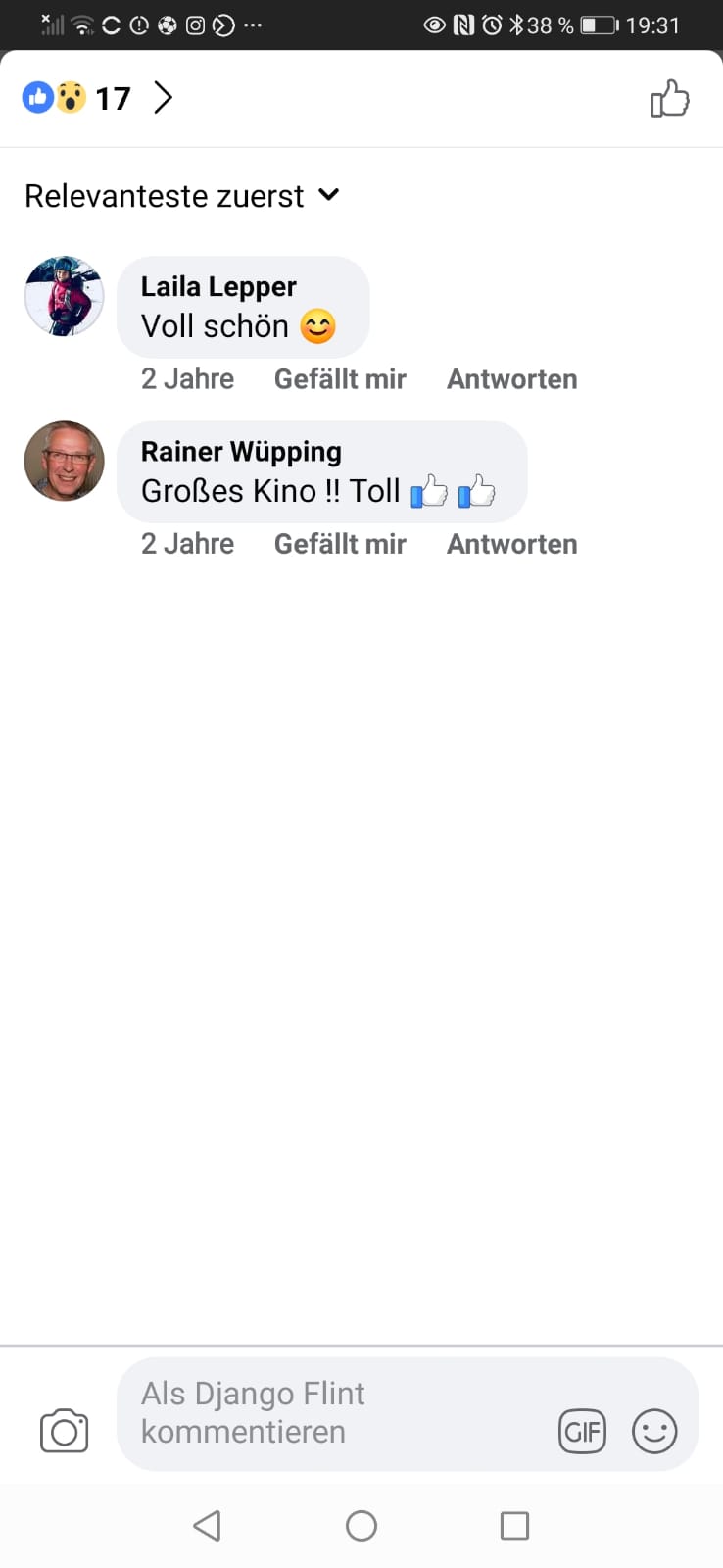
Task: Tap the name Laila Lepper
Action: coord(218,286)
